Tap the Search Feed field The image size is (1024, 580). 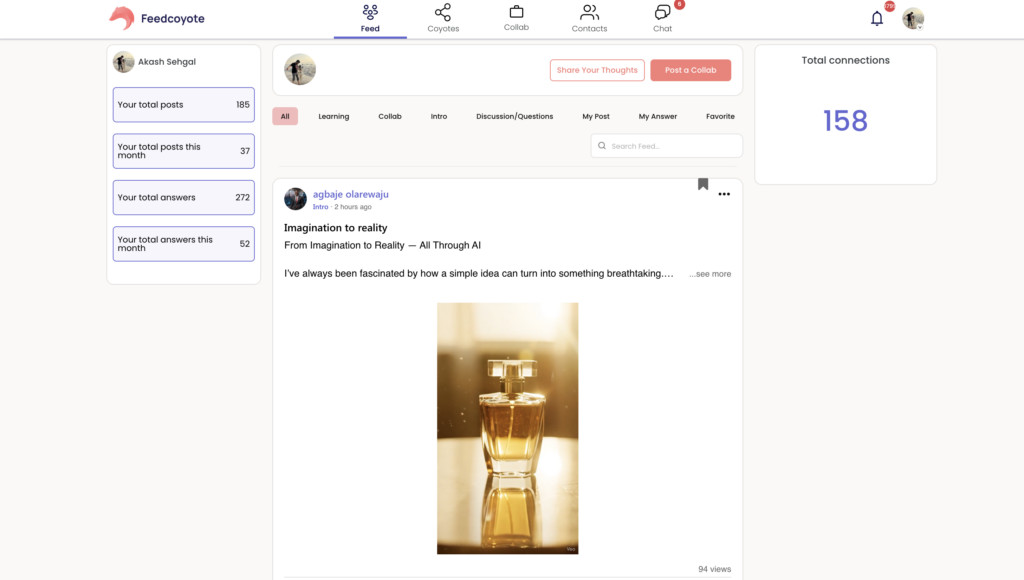point(672,146)
